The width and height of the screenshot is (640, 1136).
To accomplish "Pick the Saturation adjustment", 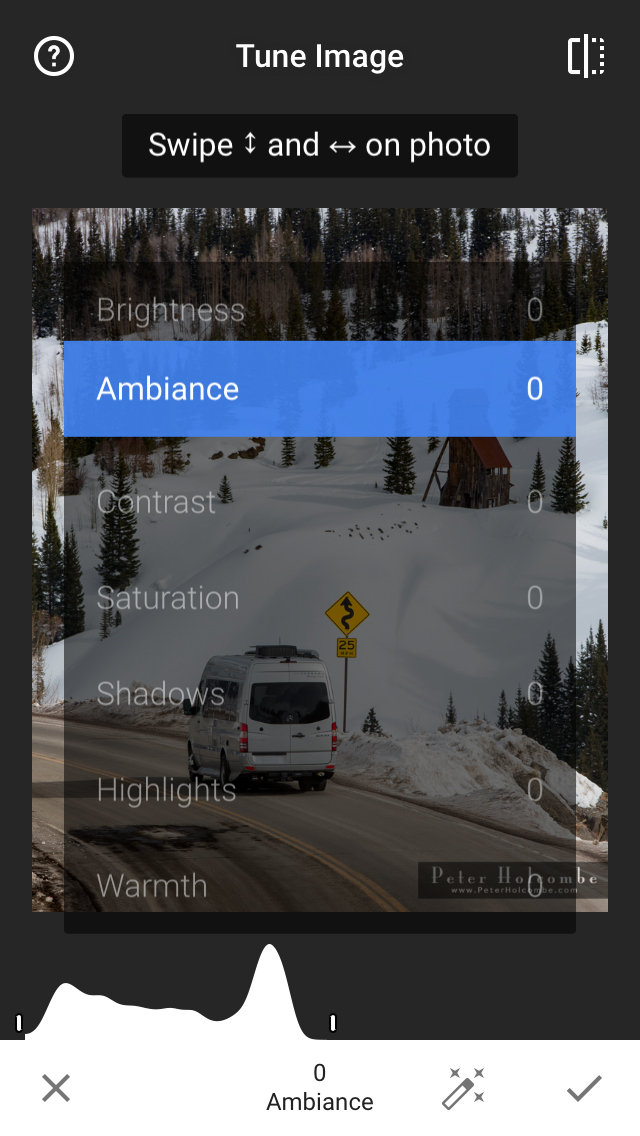I will tap(319, 598).
